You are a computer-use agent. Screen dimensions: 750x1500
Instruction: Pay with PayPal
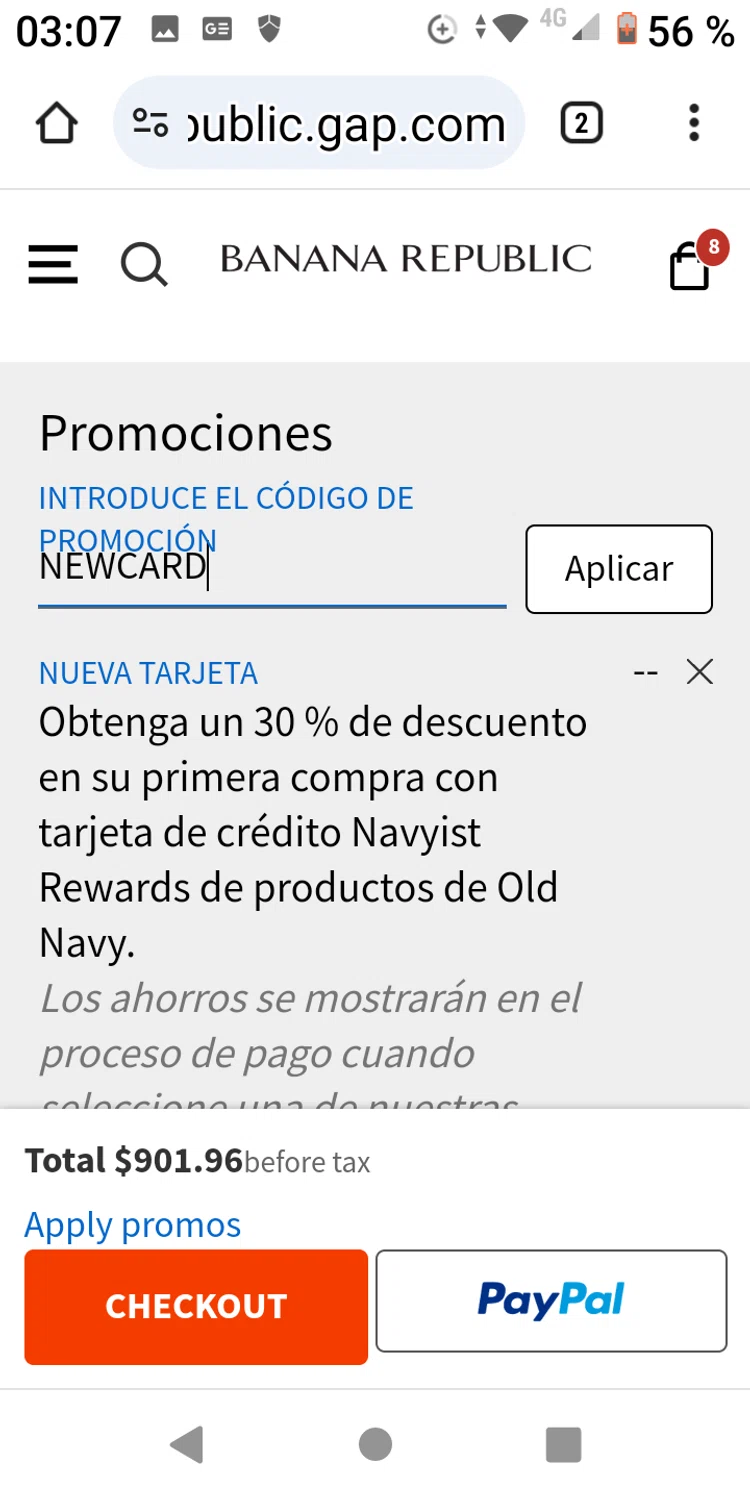coord(551,1300)
